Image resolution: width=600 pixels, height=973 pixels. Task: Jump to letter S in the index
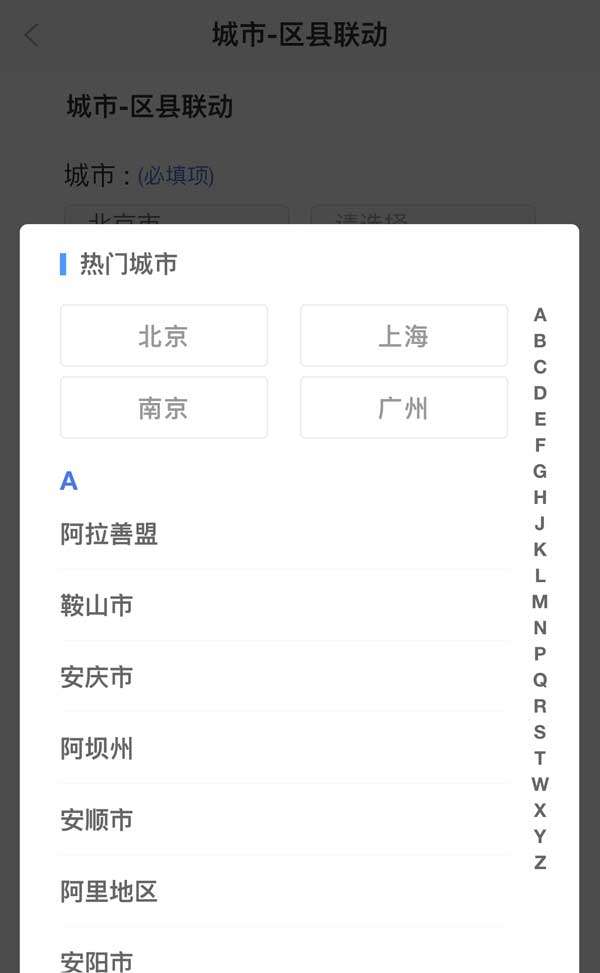coord(540,732)
